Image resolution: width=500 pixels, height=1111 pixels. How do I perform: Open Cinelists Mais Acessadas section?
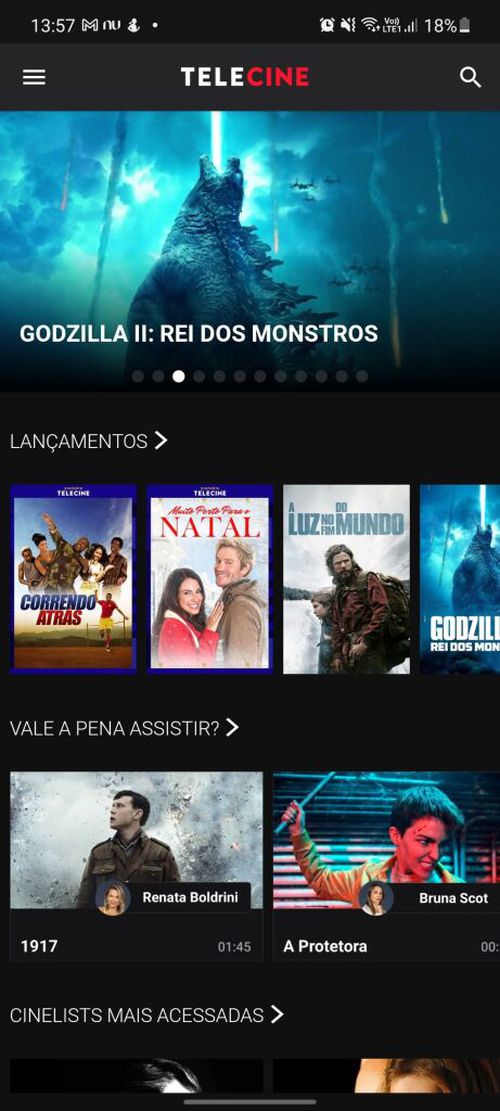(x=147, y=1015)
